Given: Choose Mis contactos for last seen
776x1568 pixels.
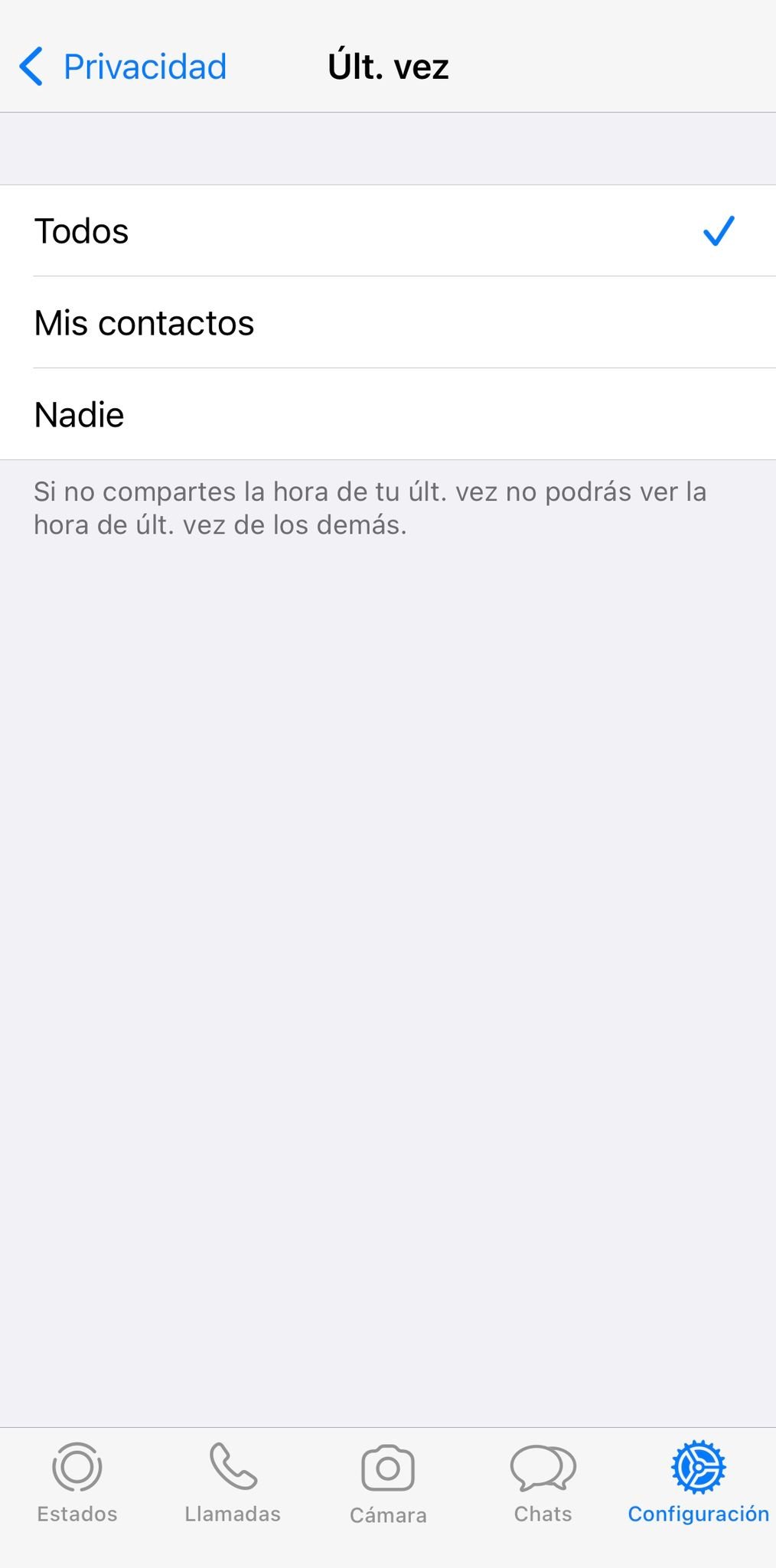Looking at the screenshot, I should point(388,323).
